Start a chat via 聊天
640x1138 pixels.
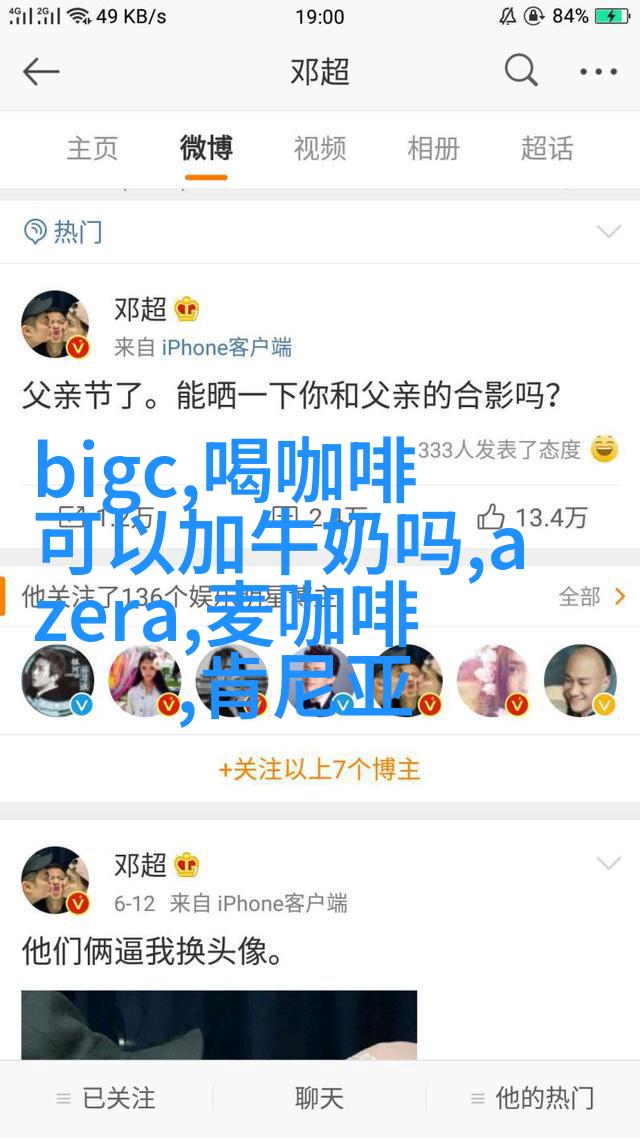(320, 1098)
